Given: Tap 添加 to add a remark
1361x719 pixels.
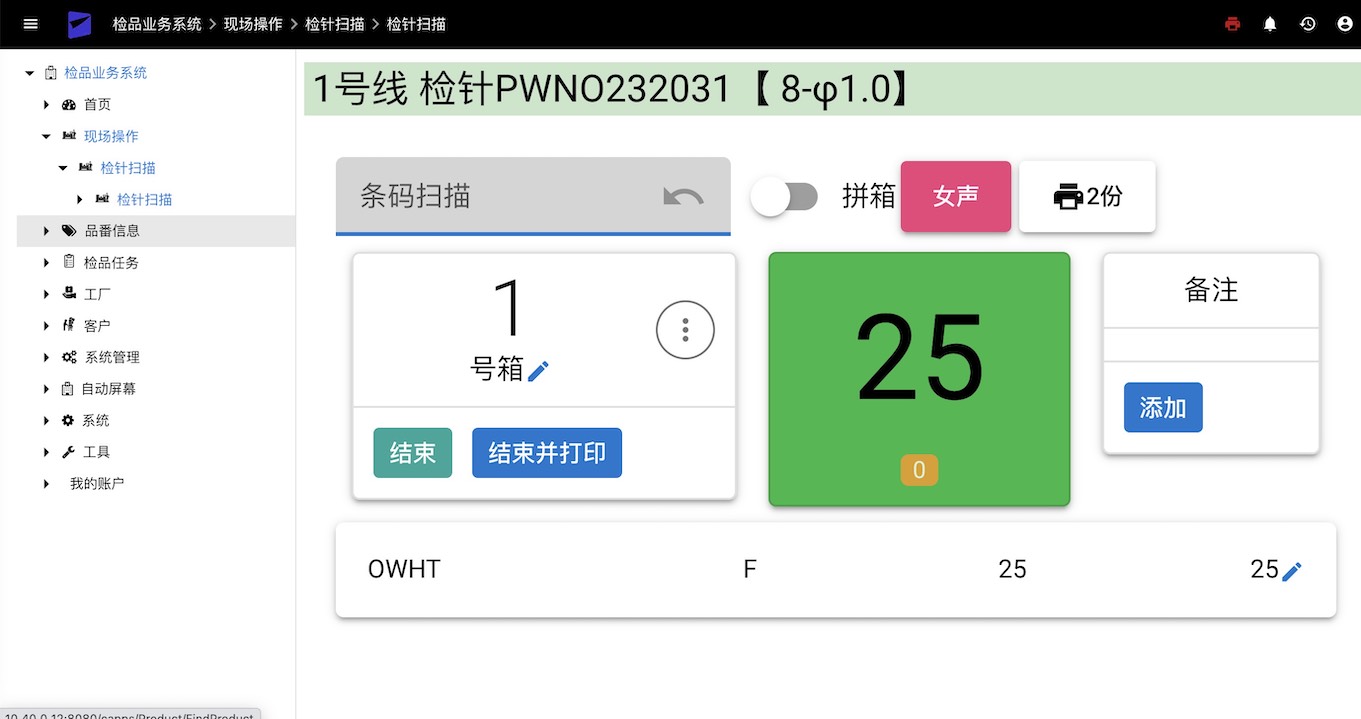Looking at the screenshot, I should (1162, 408).
